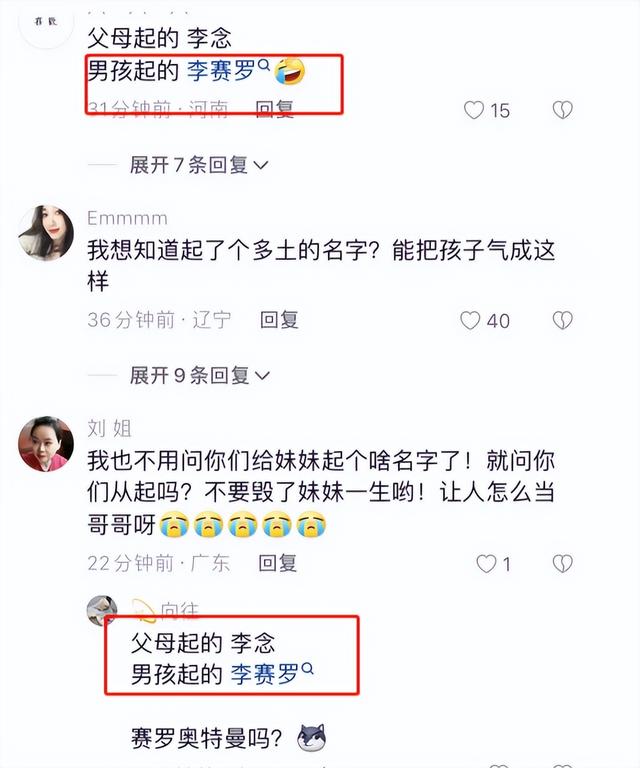Screen dimensions: 640x768
Task: Open Emmmm's profile avatar
Action: (x=46, y=232)
